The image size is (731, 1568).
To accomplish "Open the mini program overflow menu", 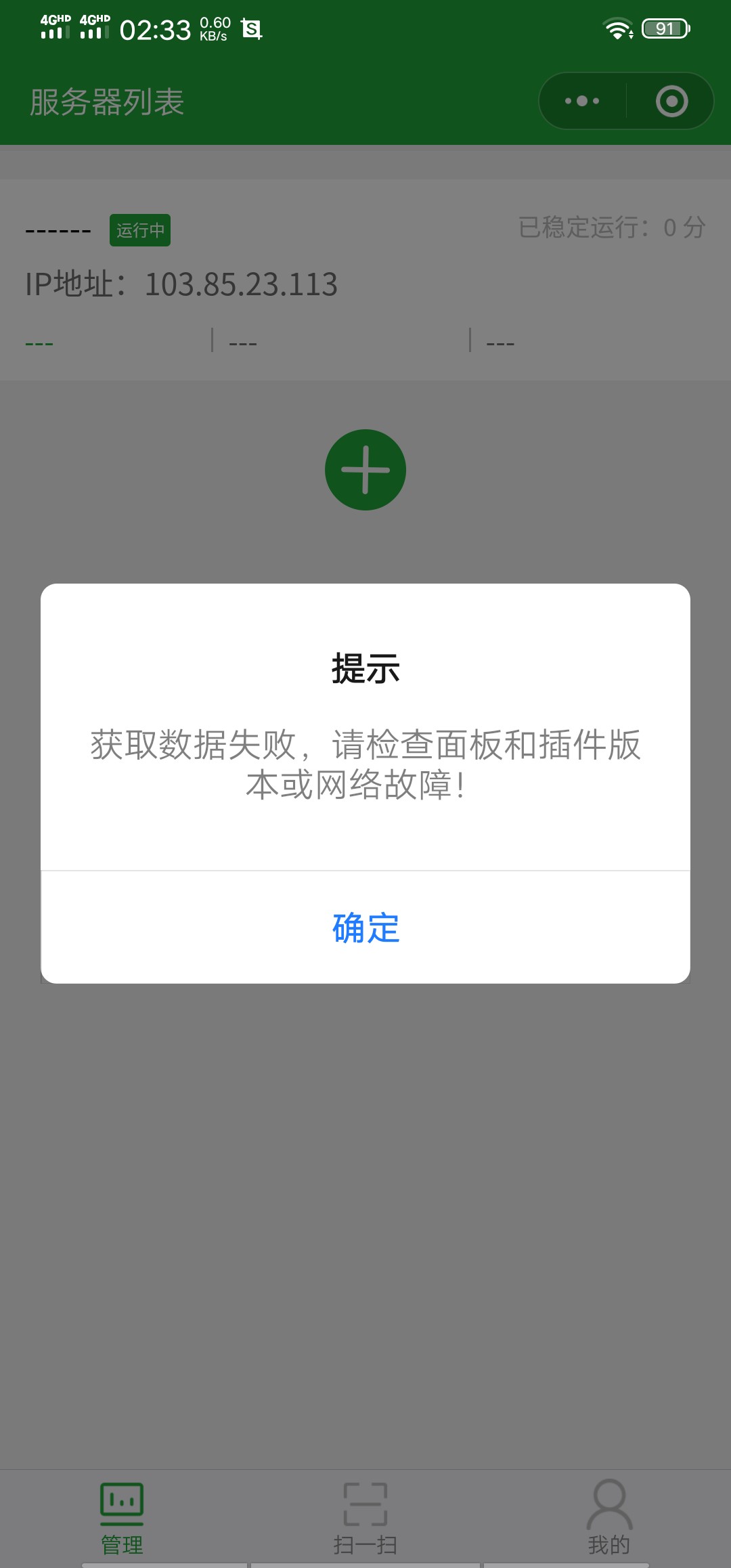I will pyautogui.click(x=582, y=102).
